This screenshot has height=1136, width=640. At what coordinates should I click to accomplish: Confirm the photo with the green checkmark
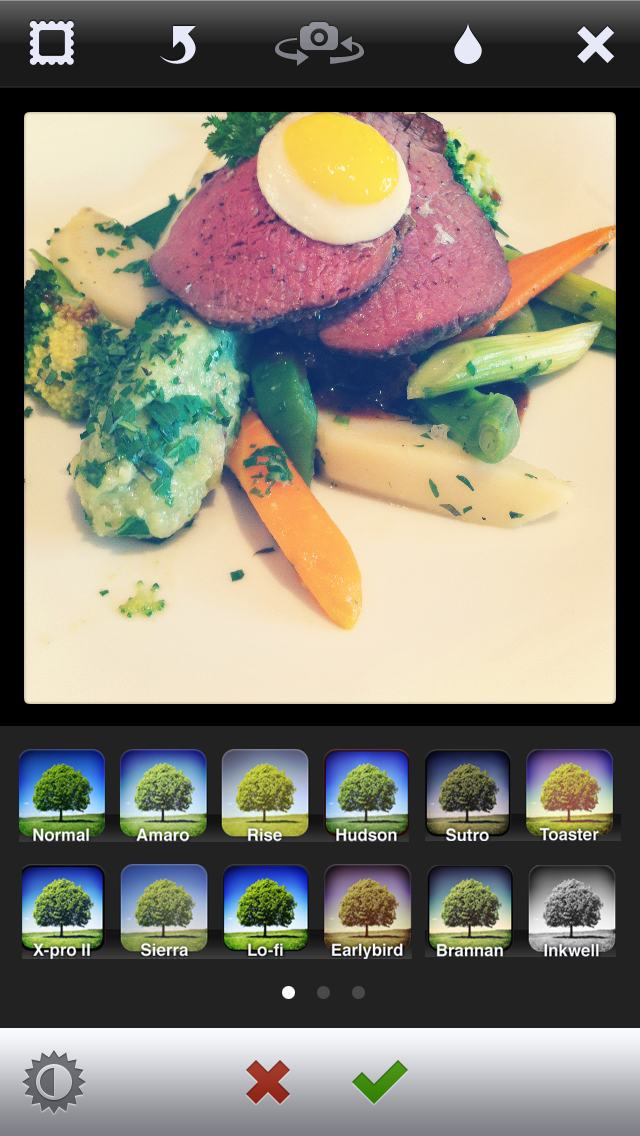point(380,1082)
